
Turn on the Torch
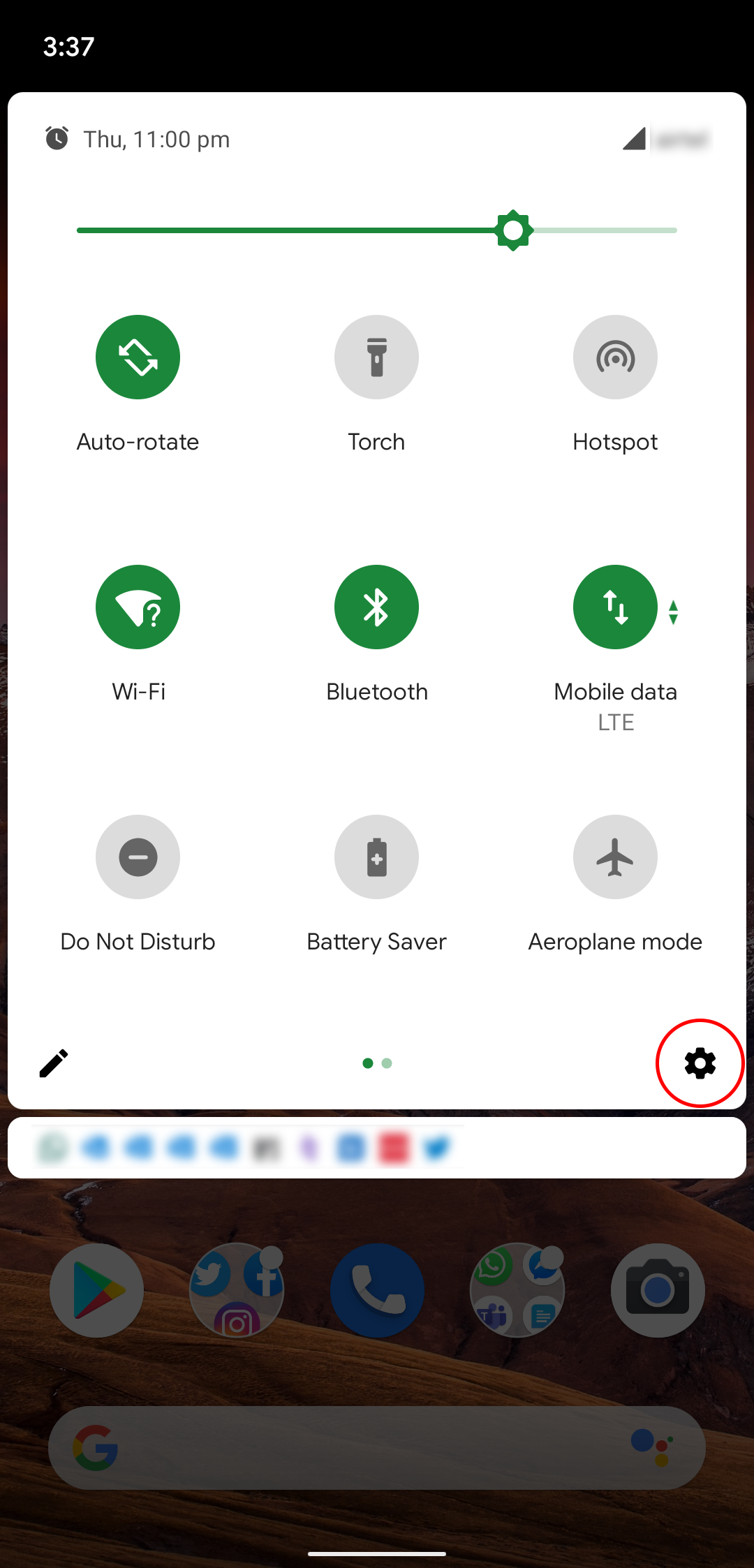click(x=376, y=357)
